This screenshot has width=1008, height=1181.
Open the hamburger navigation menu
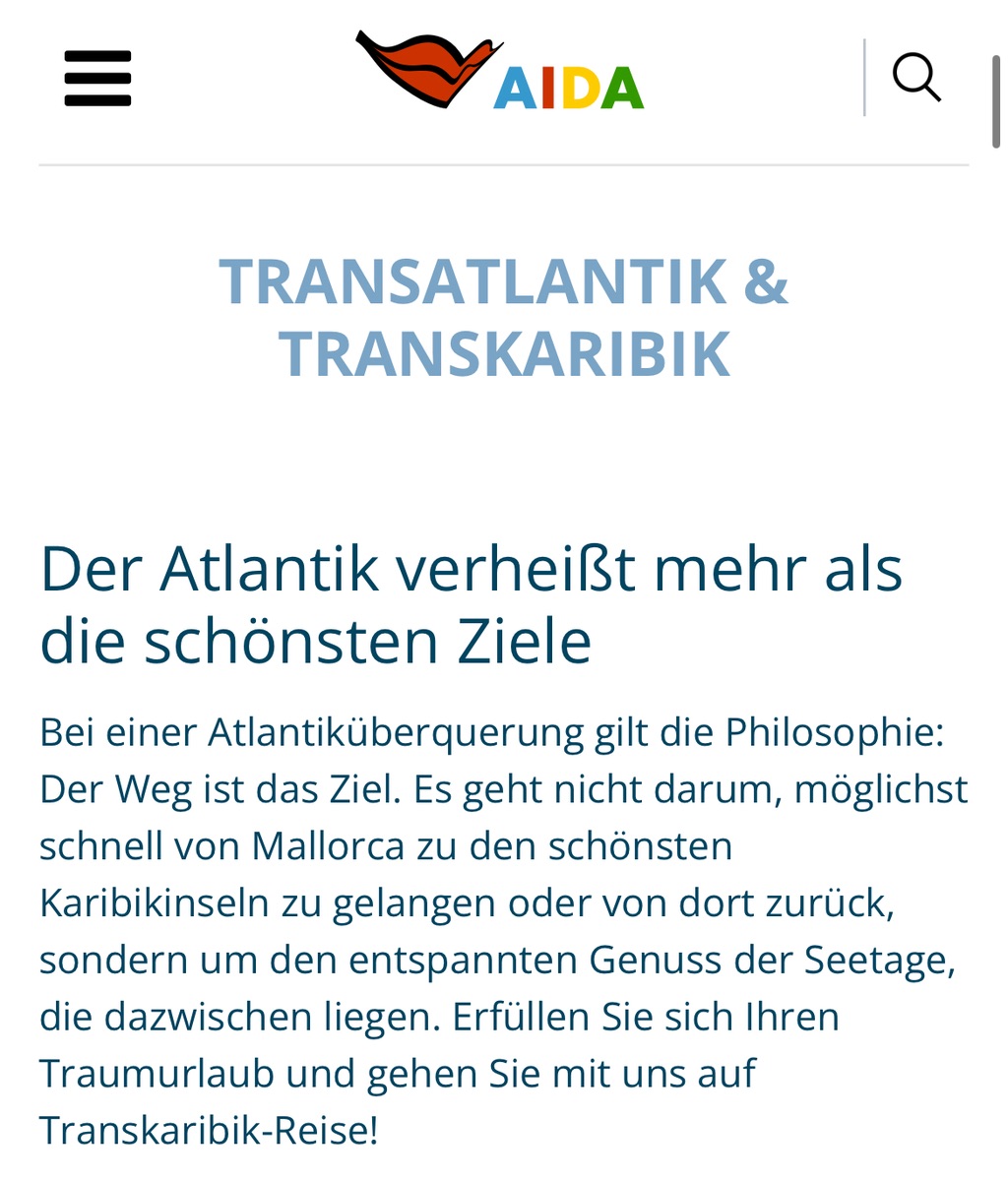click(97, 78)
